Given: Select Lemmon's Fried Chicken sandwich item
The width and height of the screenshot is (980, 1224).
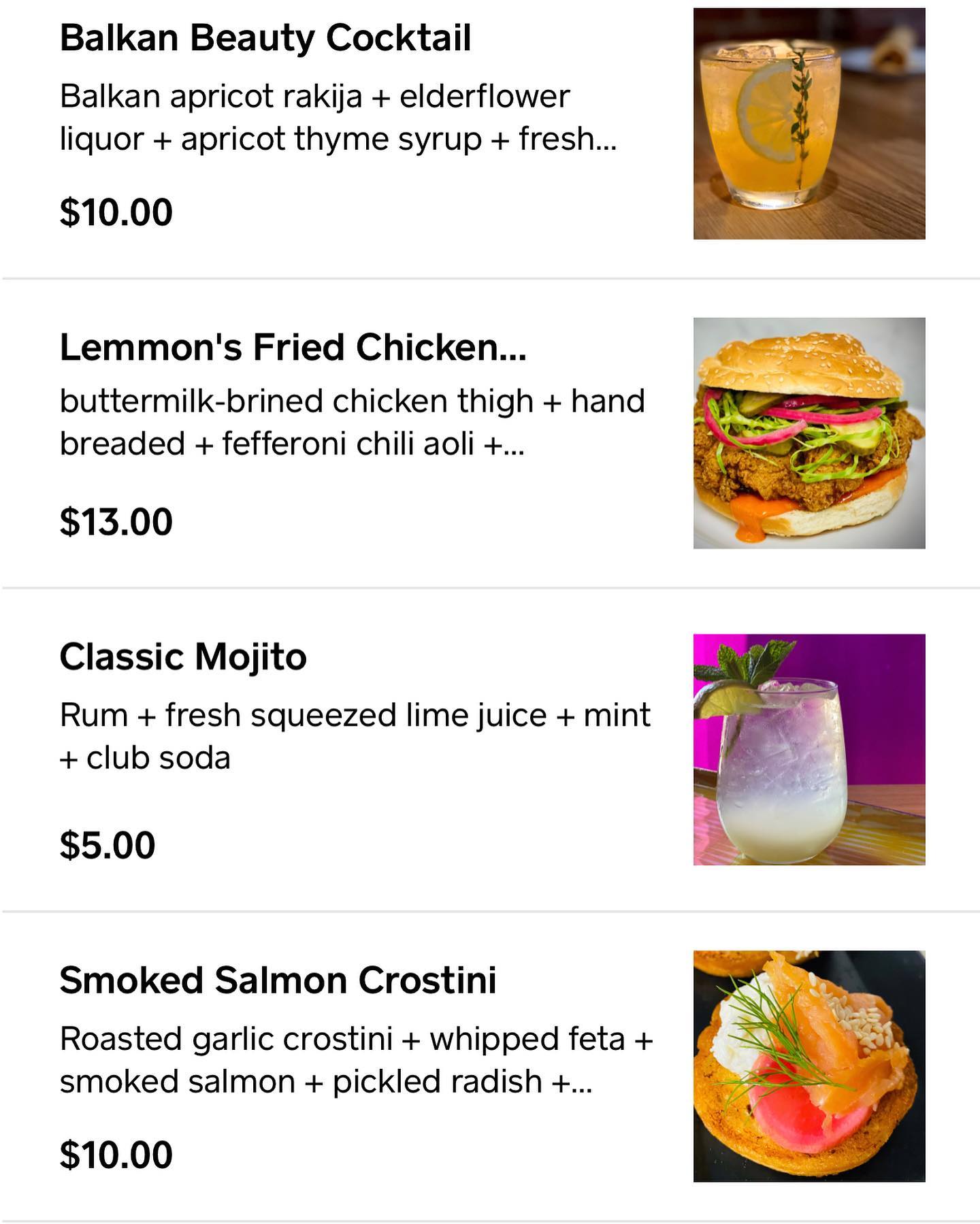Looking at the screenshot, I should point(293,348).
